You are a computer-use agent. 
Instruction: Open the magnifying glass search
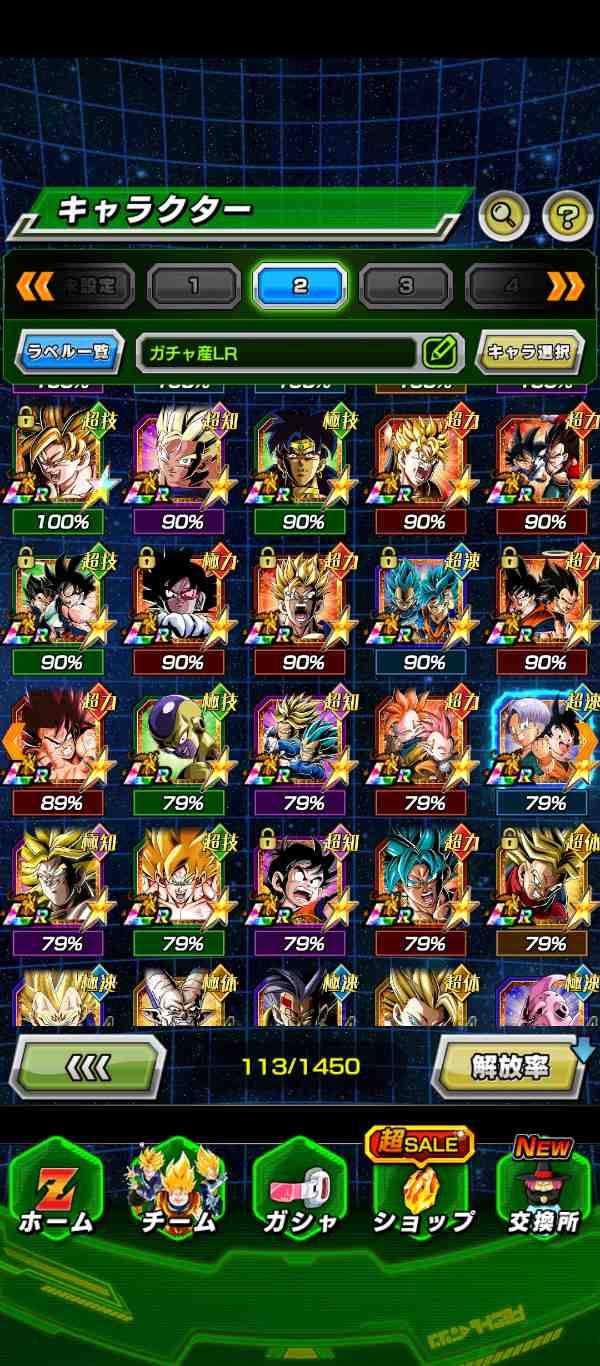tap(505, 213)
